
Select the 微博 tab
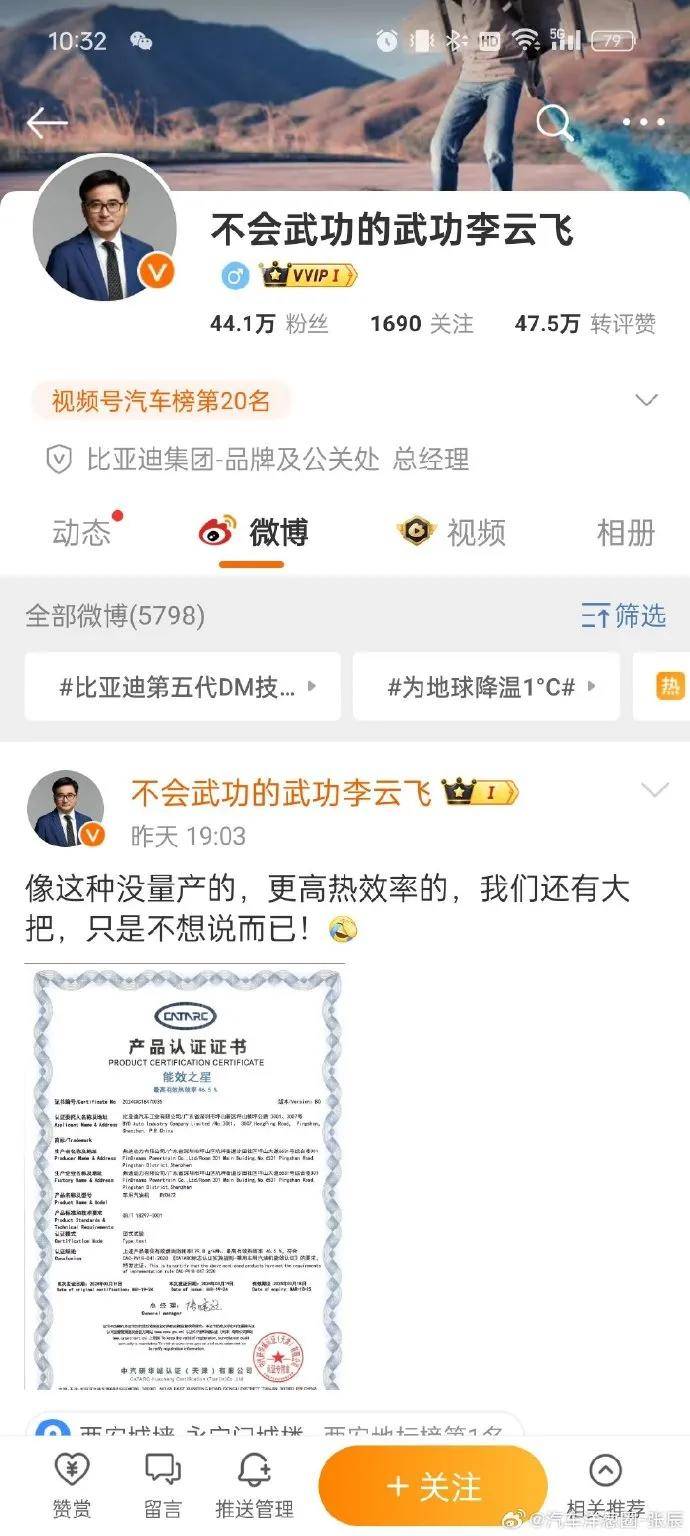[254, 532]
